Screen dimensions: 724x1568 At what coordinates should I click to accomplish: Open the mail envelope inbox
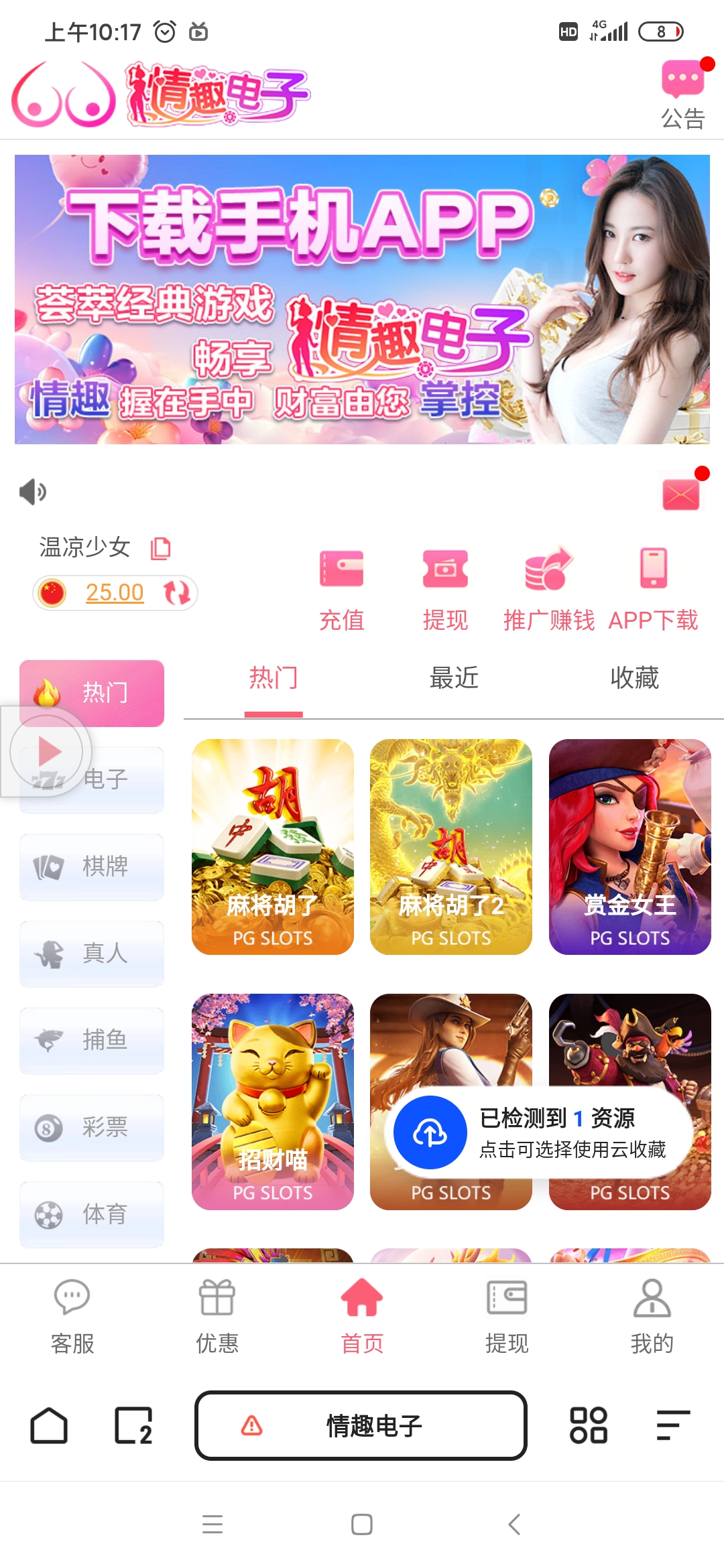[681, 495]
